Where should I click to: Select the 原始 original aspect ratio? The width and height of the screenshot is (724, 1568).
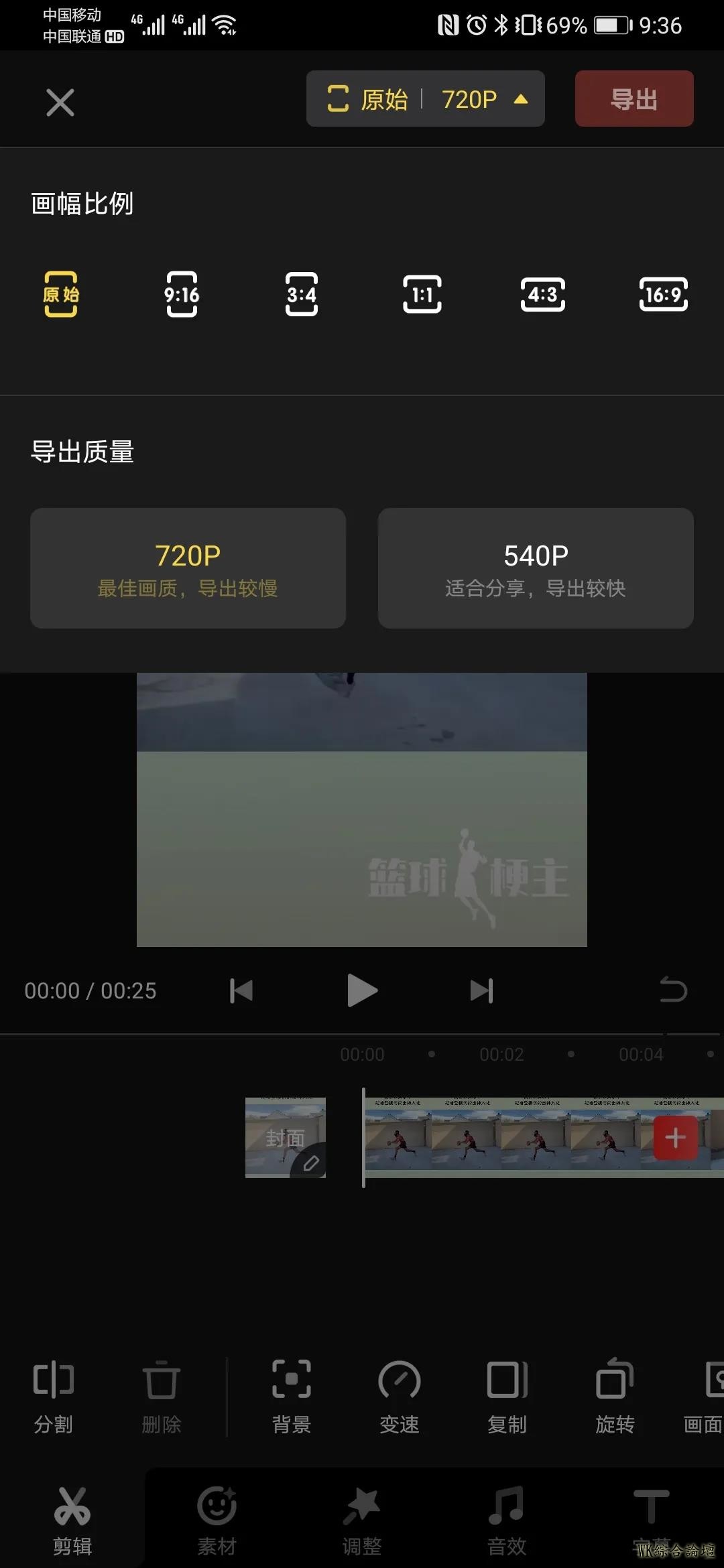pyautogui.click(x=61, y=294)
